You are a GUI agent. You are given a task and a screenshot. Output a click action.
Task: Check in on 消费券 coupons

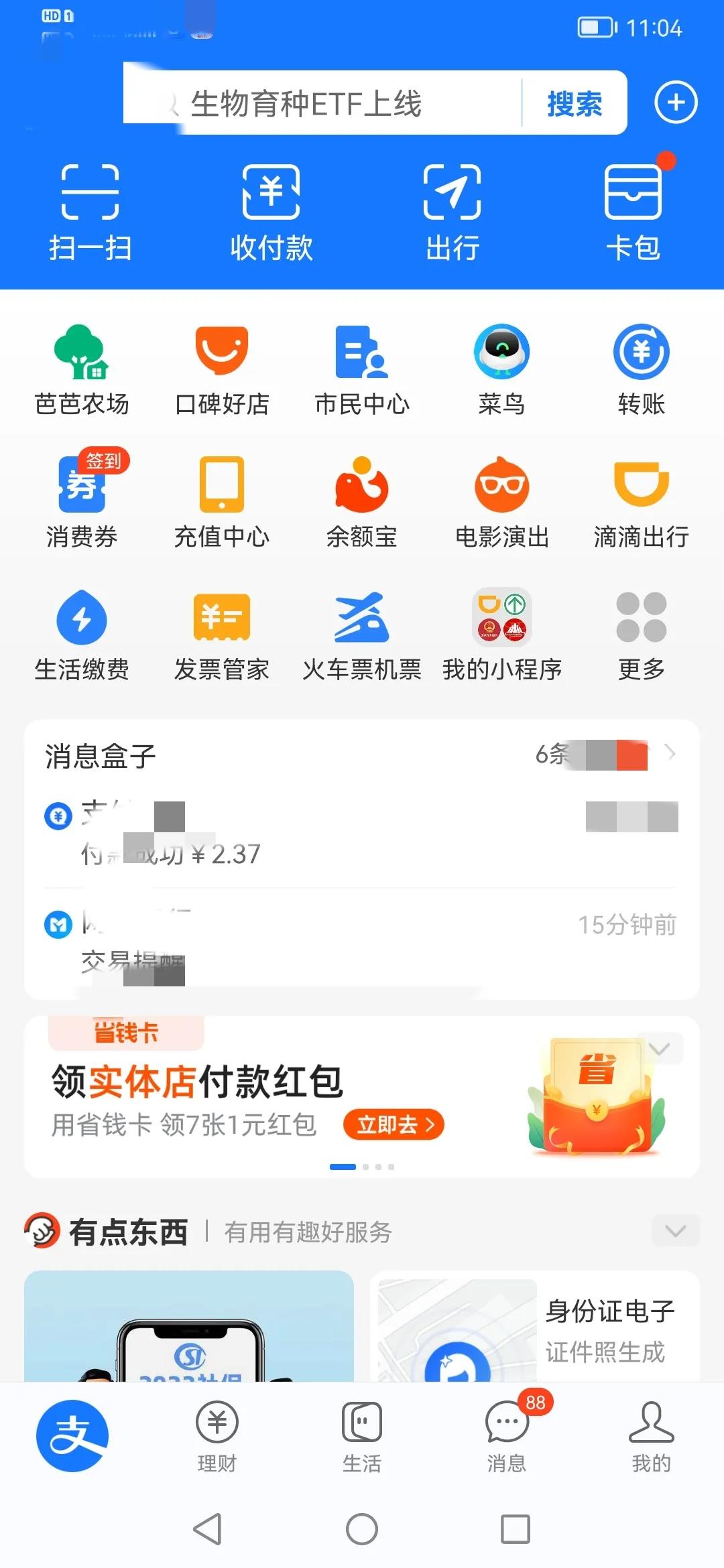pyautogui.click(x=82, y=499)
